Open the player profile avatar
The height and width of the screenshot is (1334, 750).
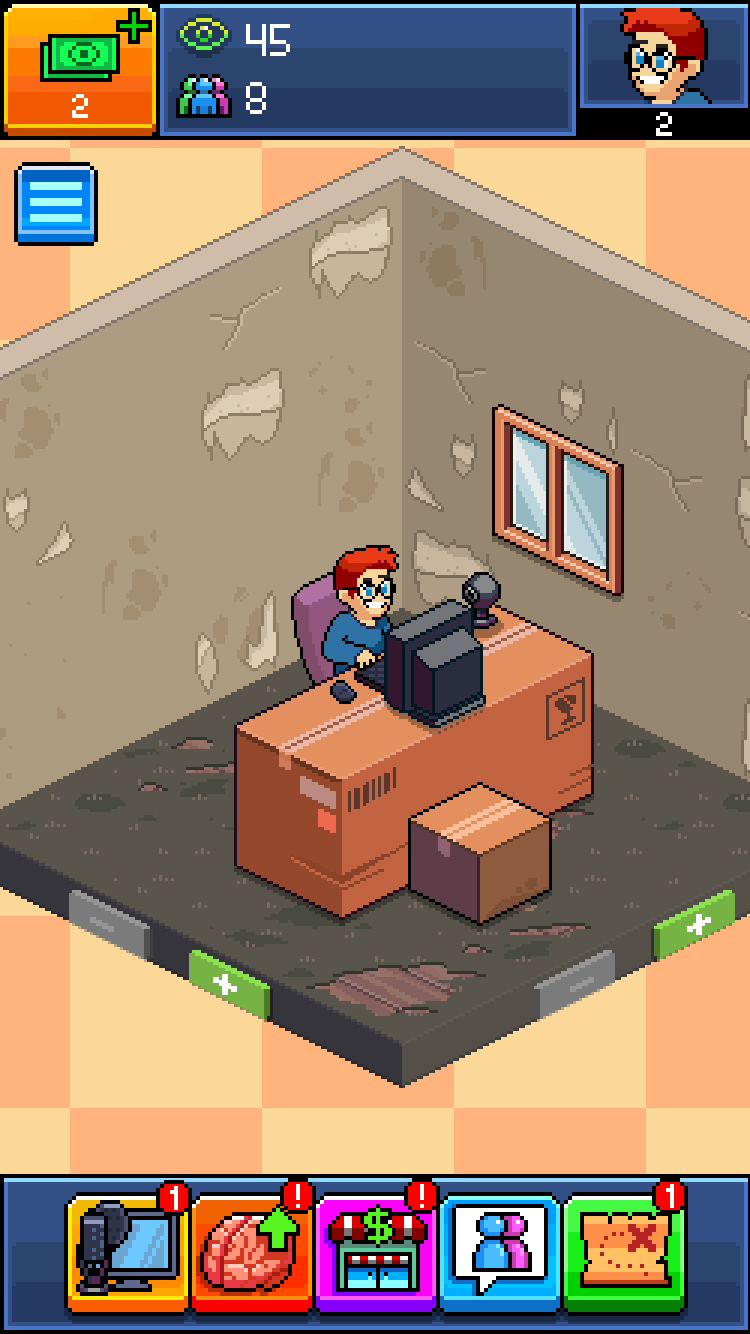point(664,56)
